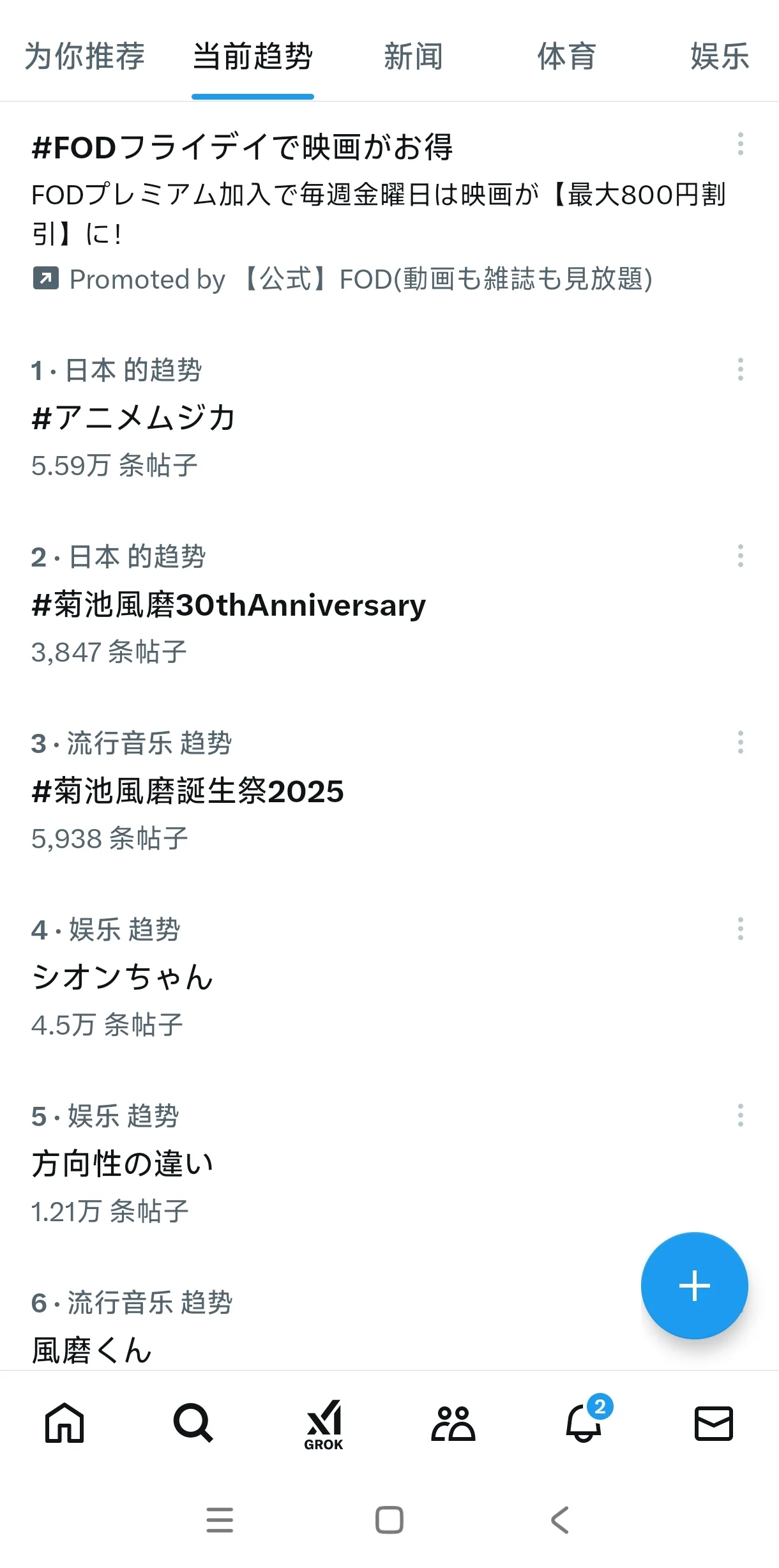This screenshot has width=779, height=1568.
Task: Switch to the 新闻 tab
Action: pos(413,56)
